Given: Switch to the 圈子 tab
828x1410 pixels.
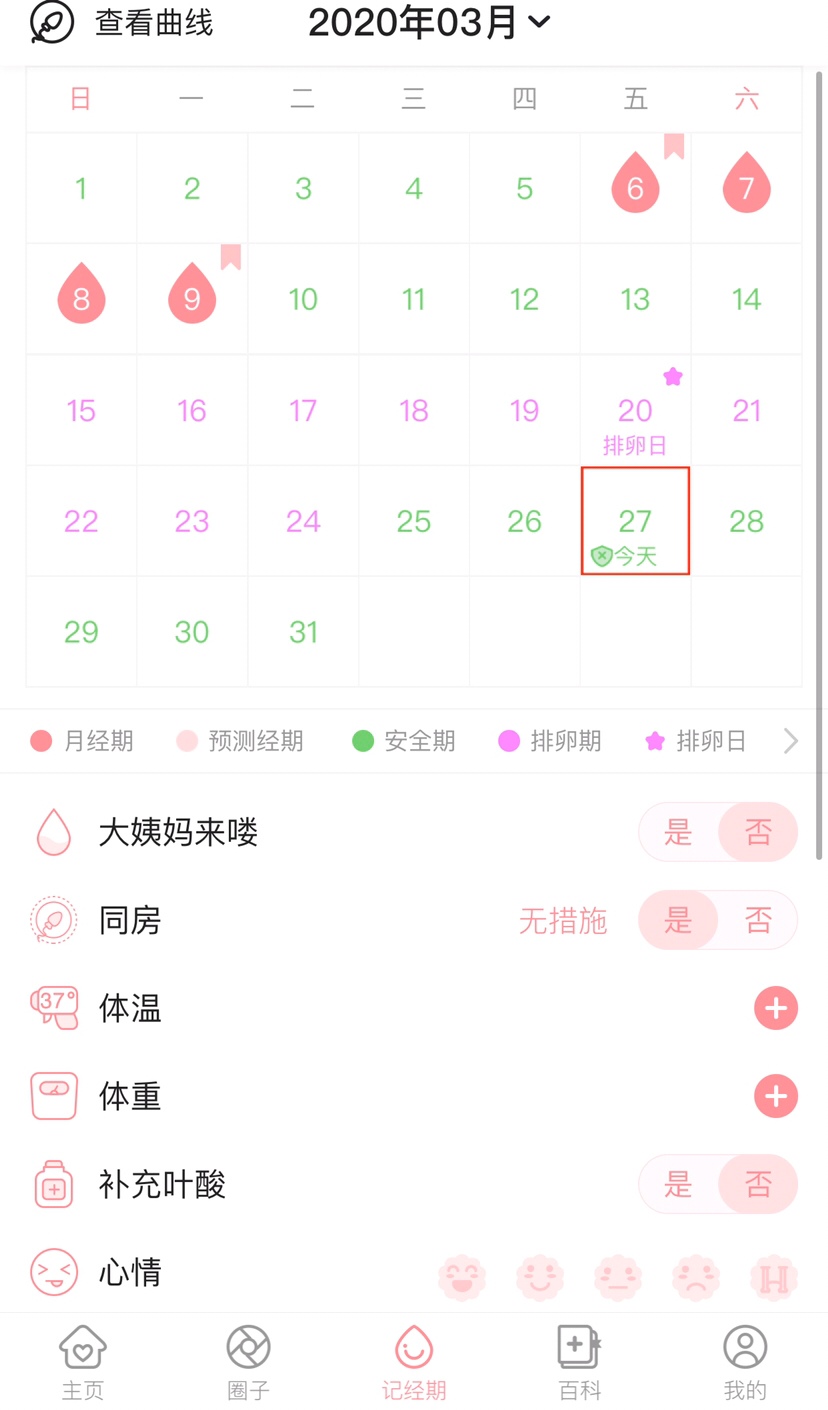Looking at the screenshot, I should [248, 1362].
